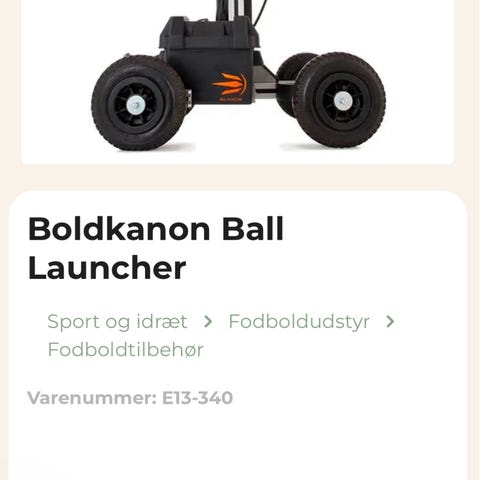Enlarge the ball launcher product image
This screenshot has width=480, height=480.
click(238, 81)
